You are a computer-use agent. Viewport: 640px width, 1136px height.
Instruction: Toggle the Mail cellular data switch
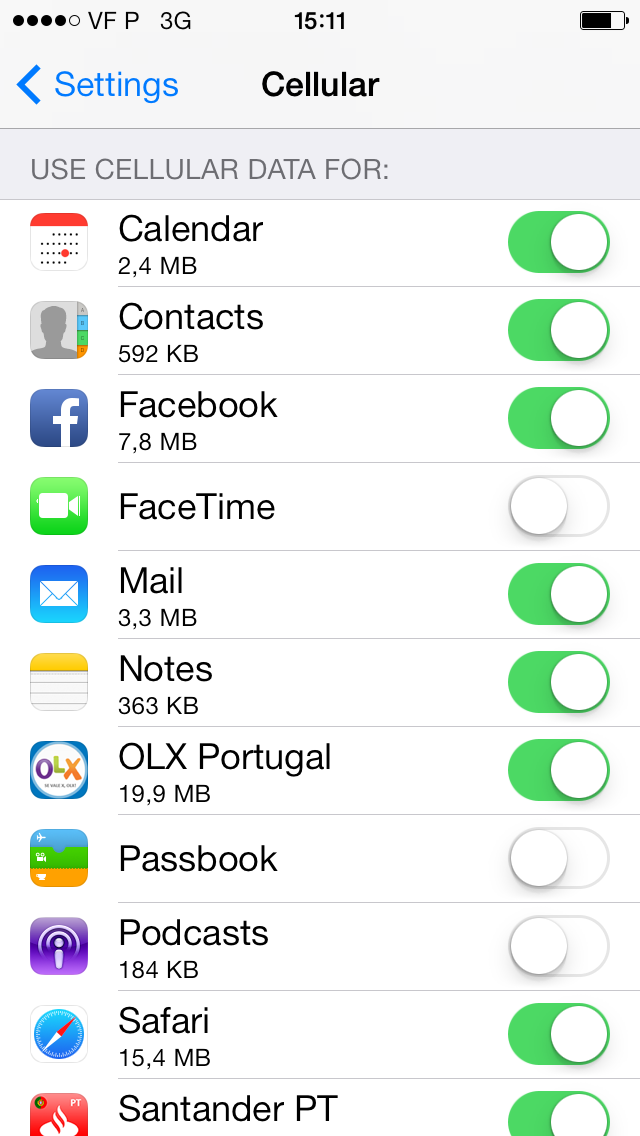tap(559, 594)
